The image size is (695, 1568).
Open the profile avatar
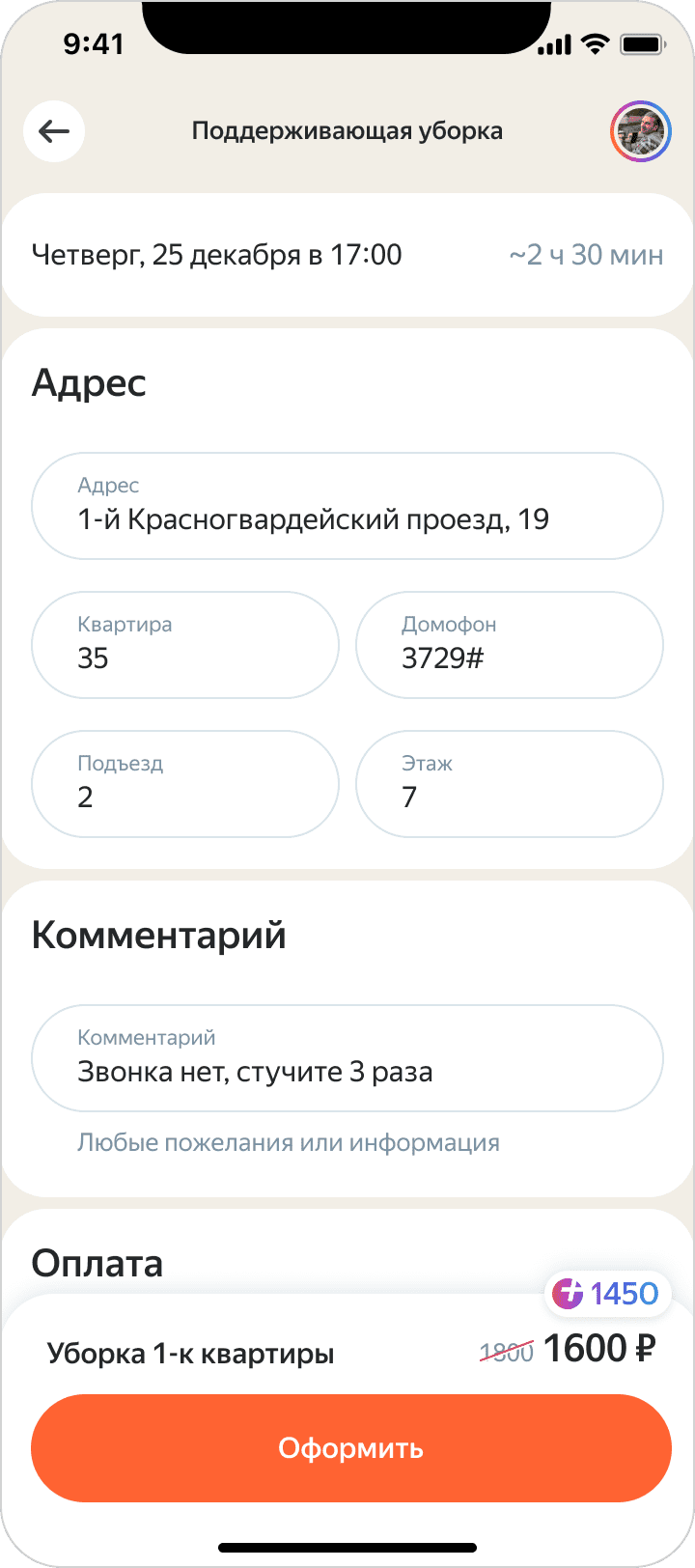(x=640, y=131)
